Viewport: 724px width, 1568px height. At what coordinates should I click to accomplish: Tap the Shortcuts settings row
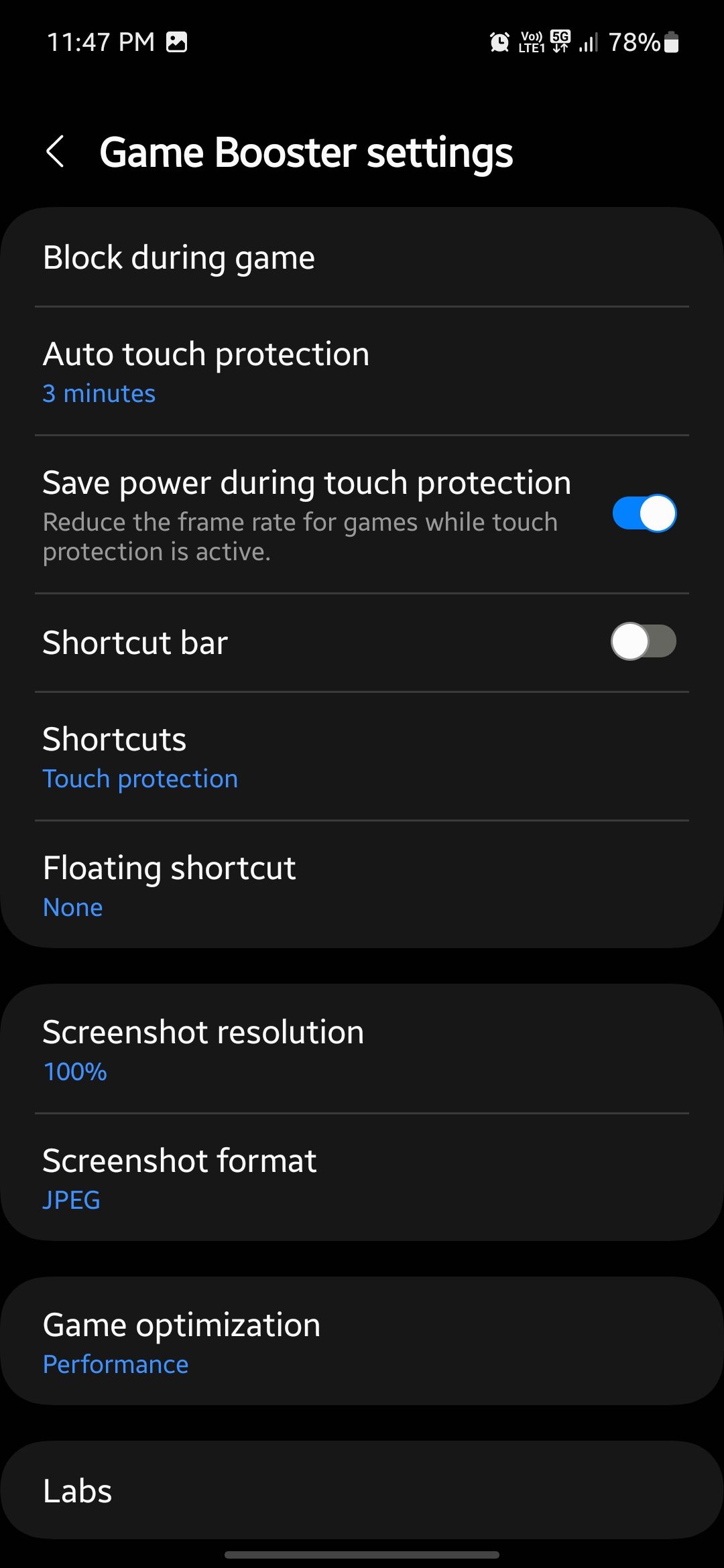tap(362, 756)
